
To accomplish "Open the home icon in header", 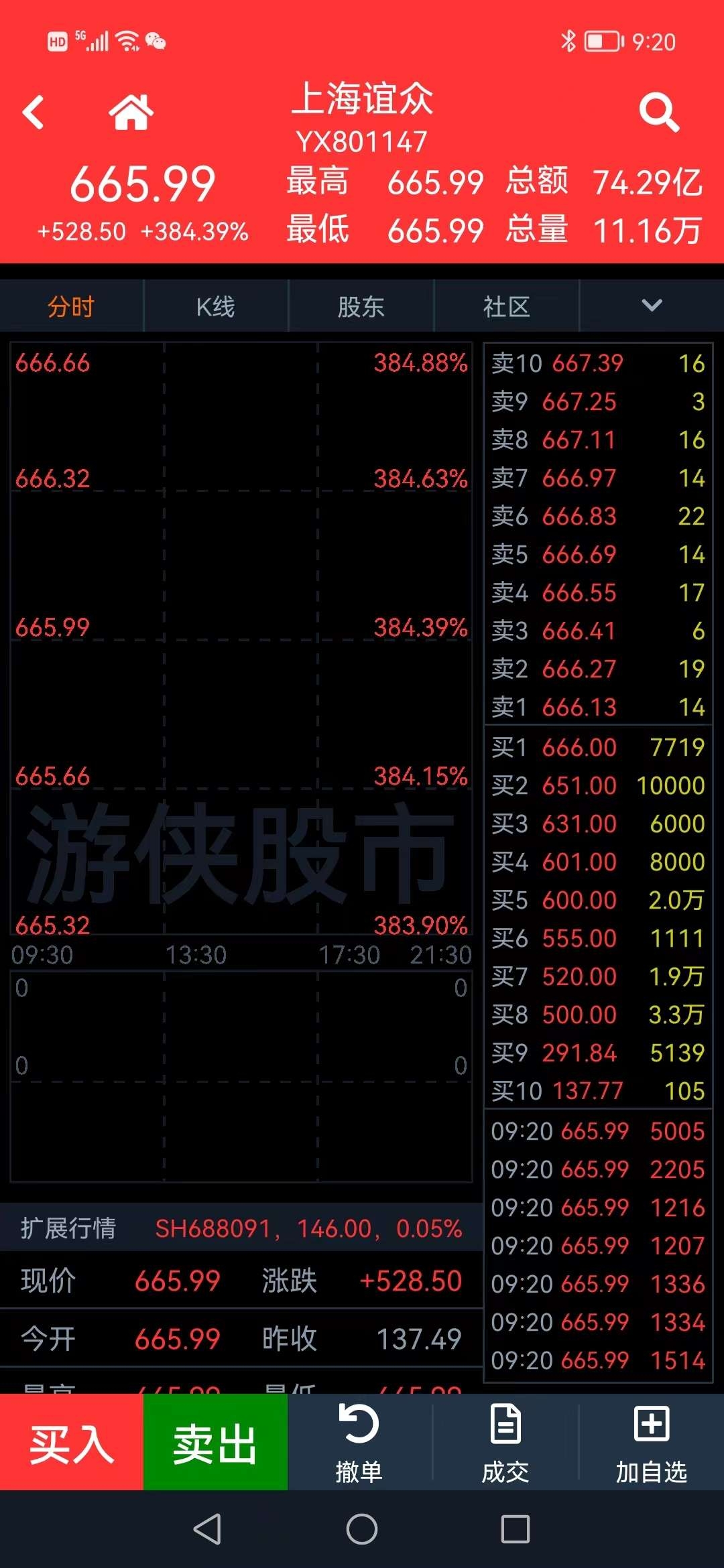I will pyautogui.click(x=131, y=112).
